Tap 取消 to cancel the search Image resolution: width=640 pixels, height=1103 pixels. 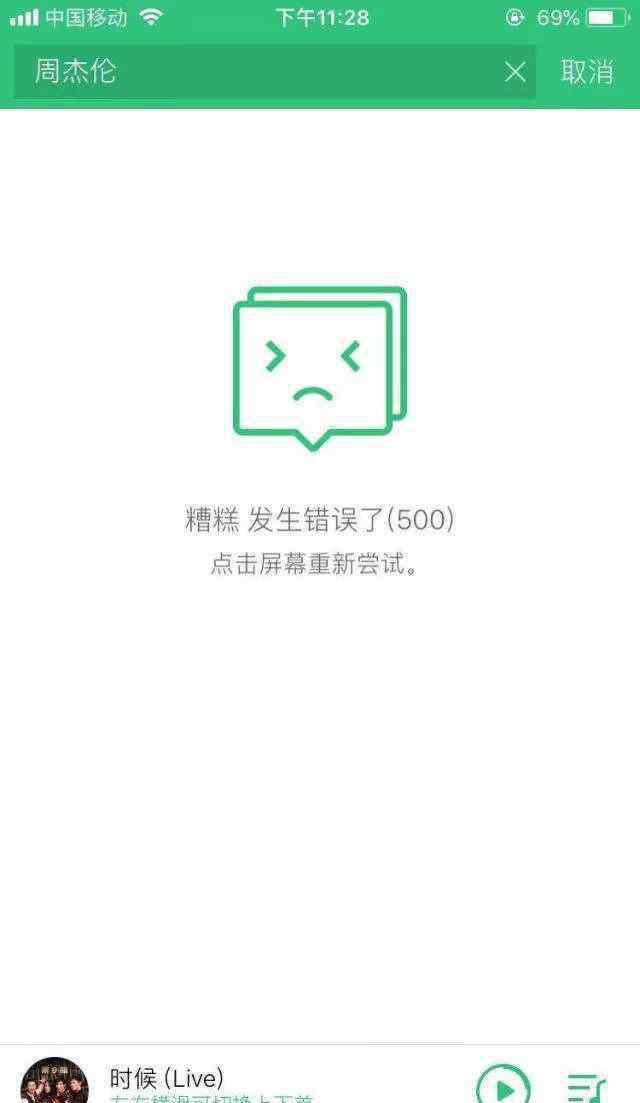coord(587,72)
